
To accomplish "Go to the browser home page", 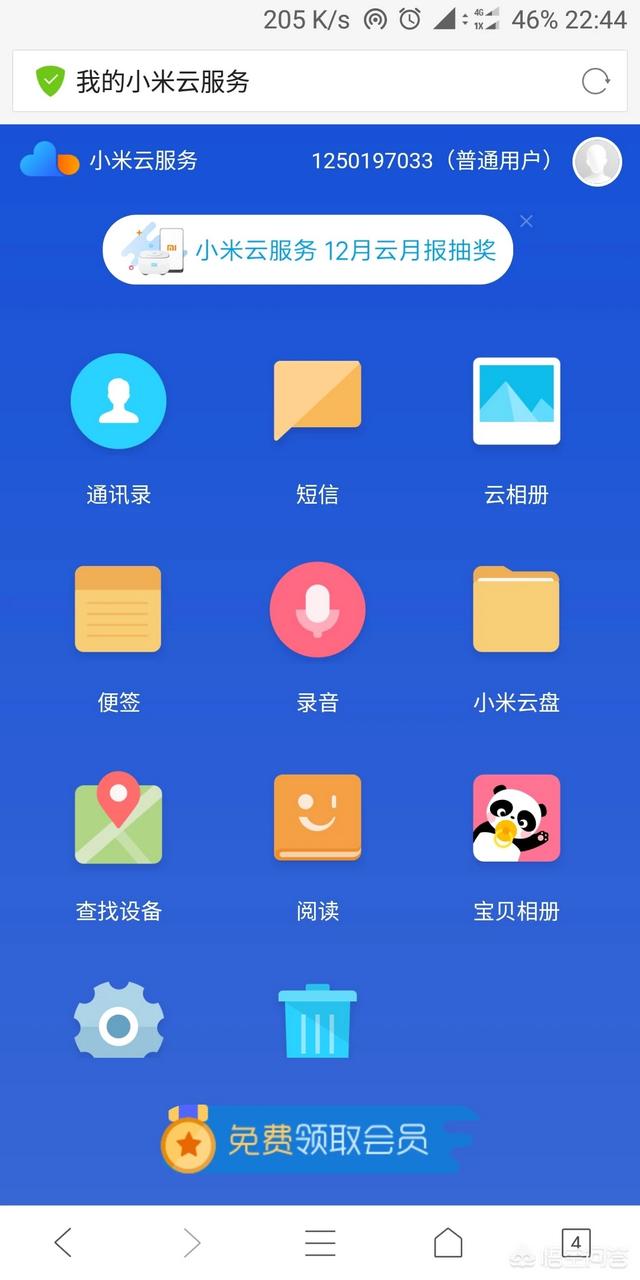I will 448,1242.
